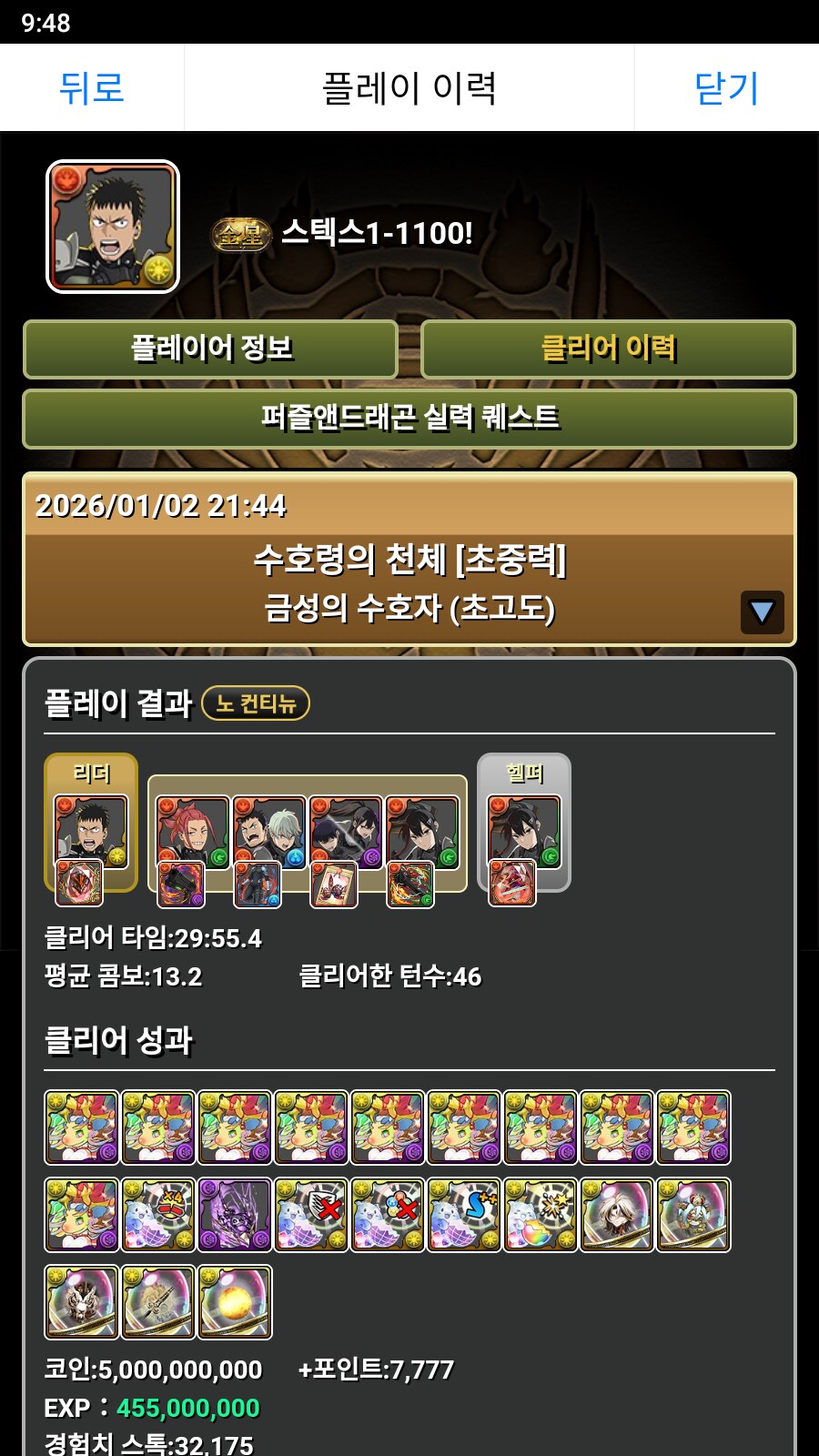Expand the 수호령의 천체 dungeon dropdown arrow
This screenshot has height=1456, width=819.
(762, 612)
